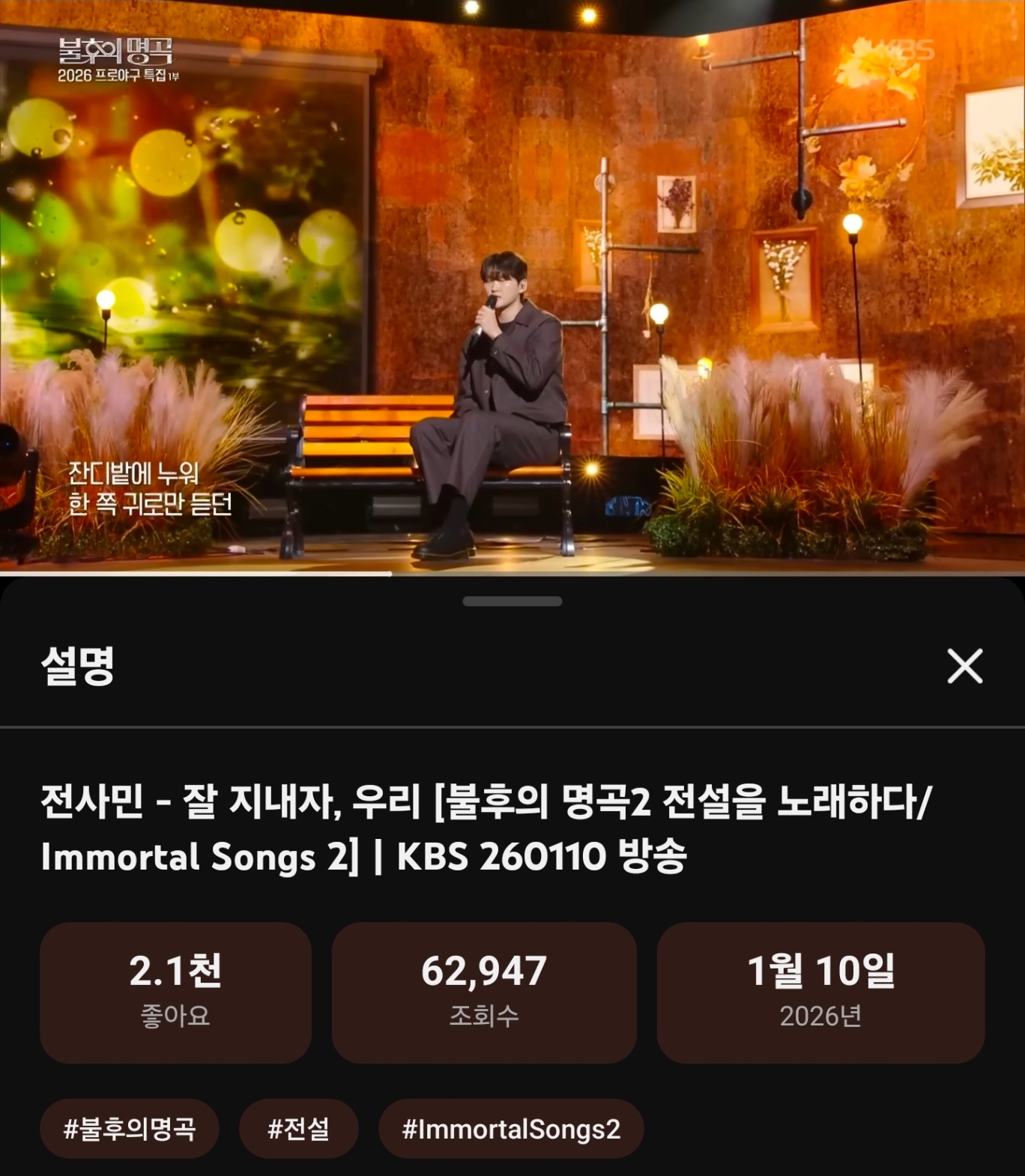This screenshot has width=1025, height=1176.
Task: Tap the #전설 hashtag chip
Action: tap(298, 1128)
